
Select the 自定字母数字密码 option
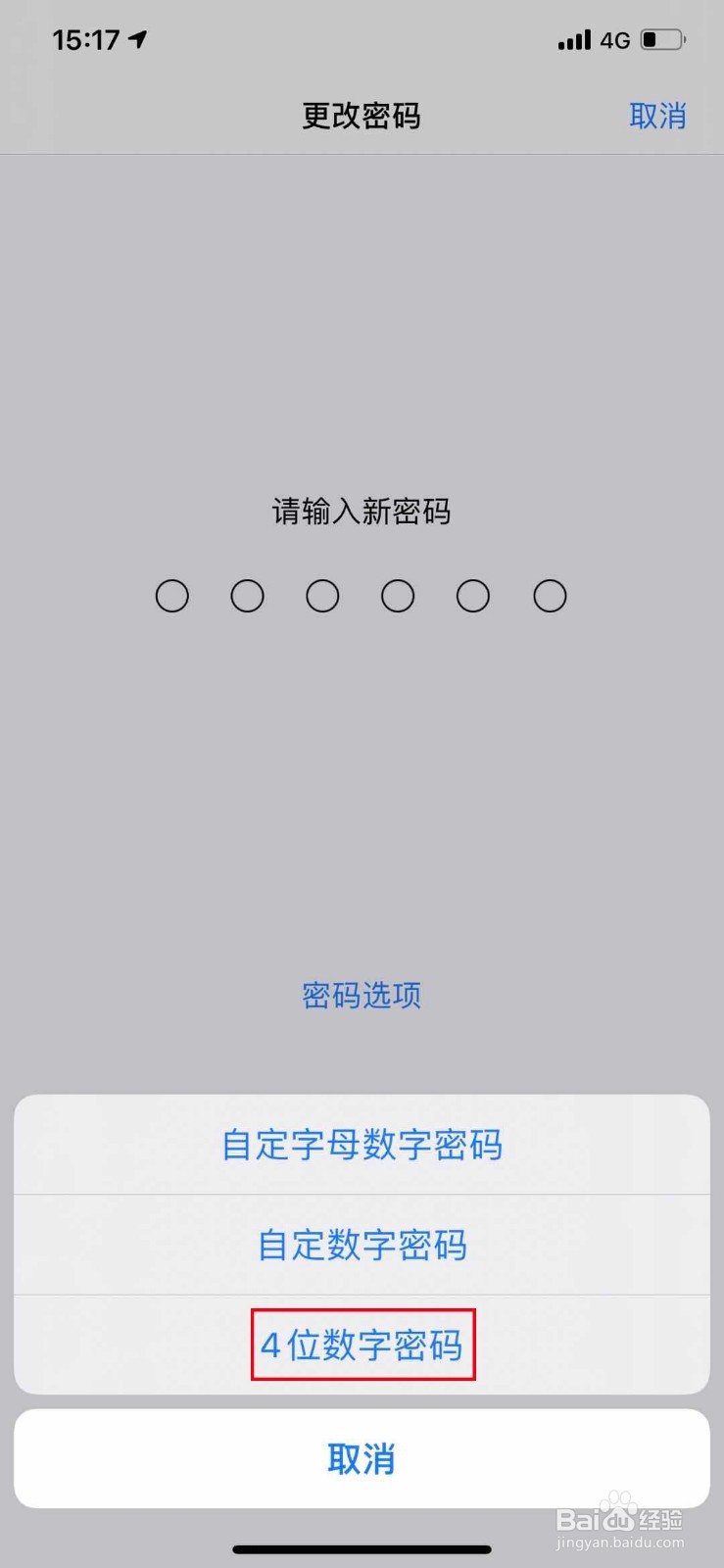(362, 1145)
